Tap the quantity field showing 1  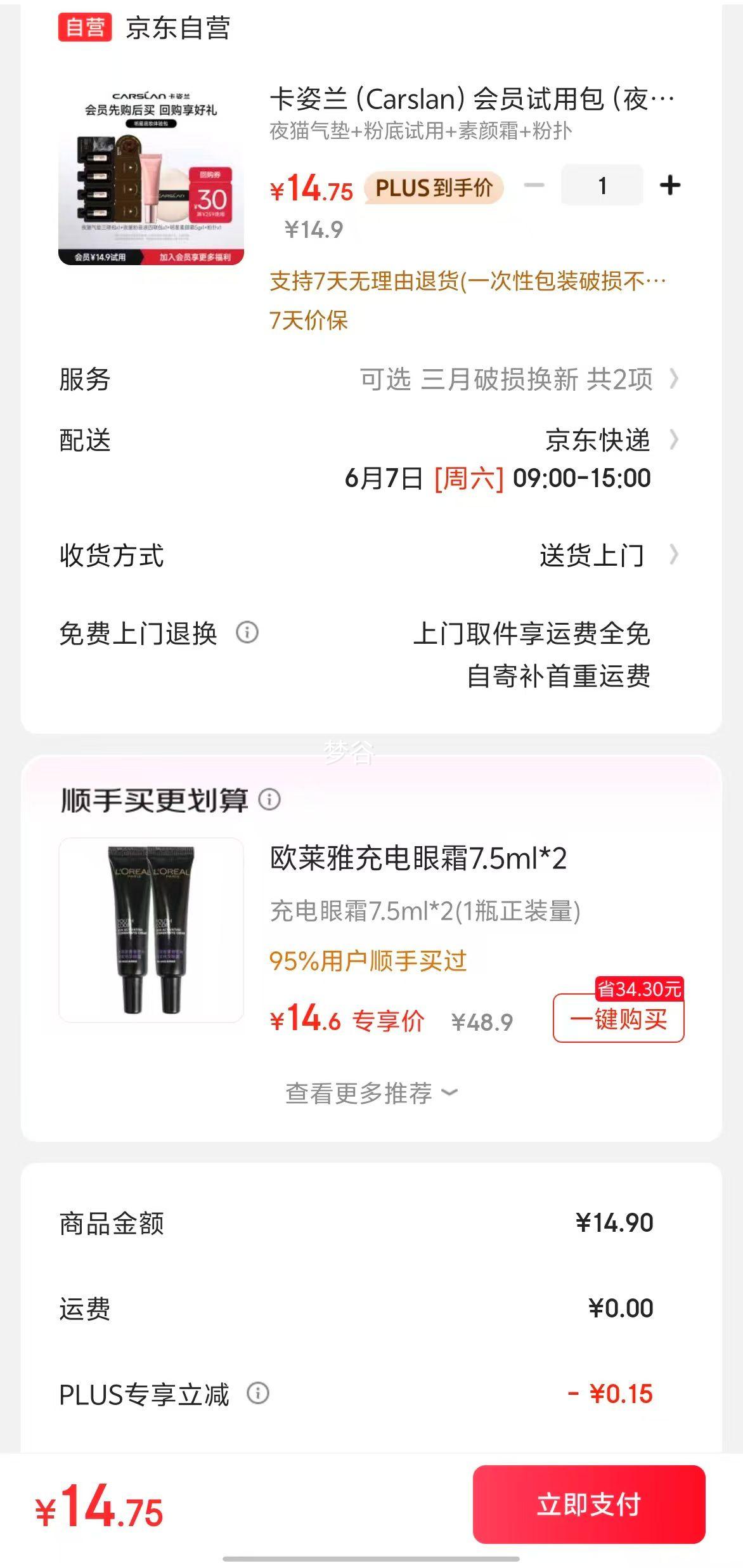602,185
